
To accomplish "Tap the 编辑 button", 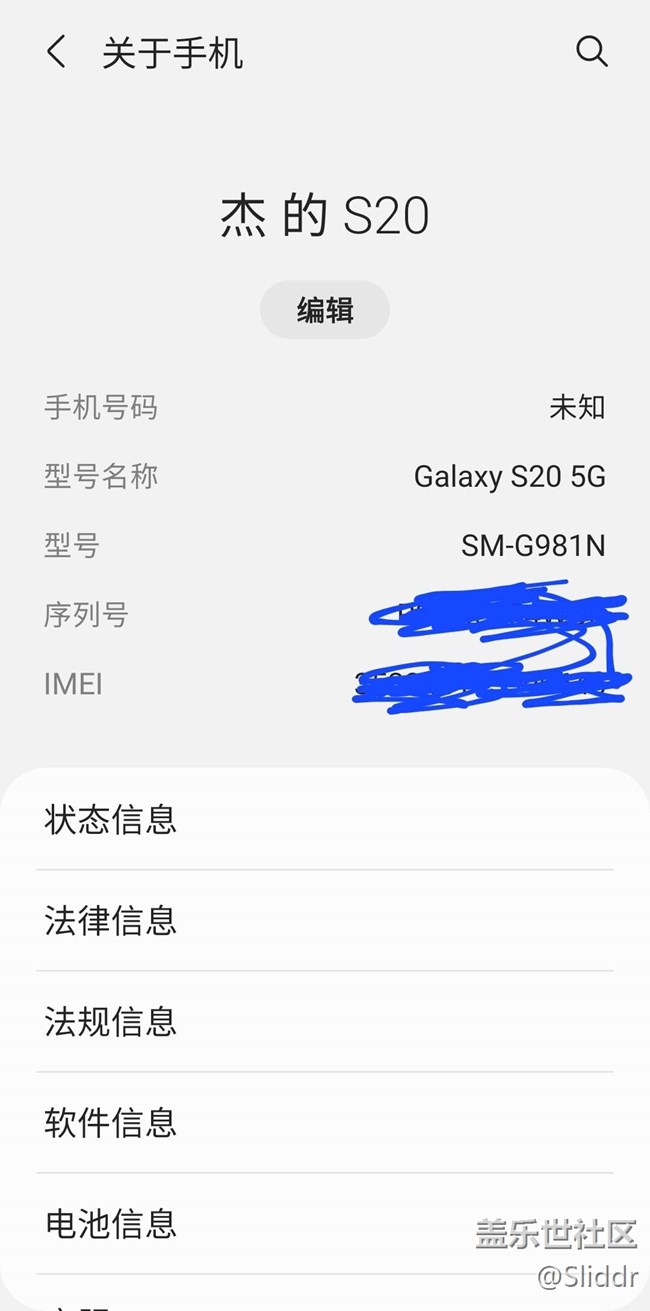I will [325, 310].
